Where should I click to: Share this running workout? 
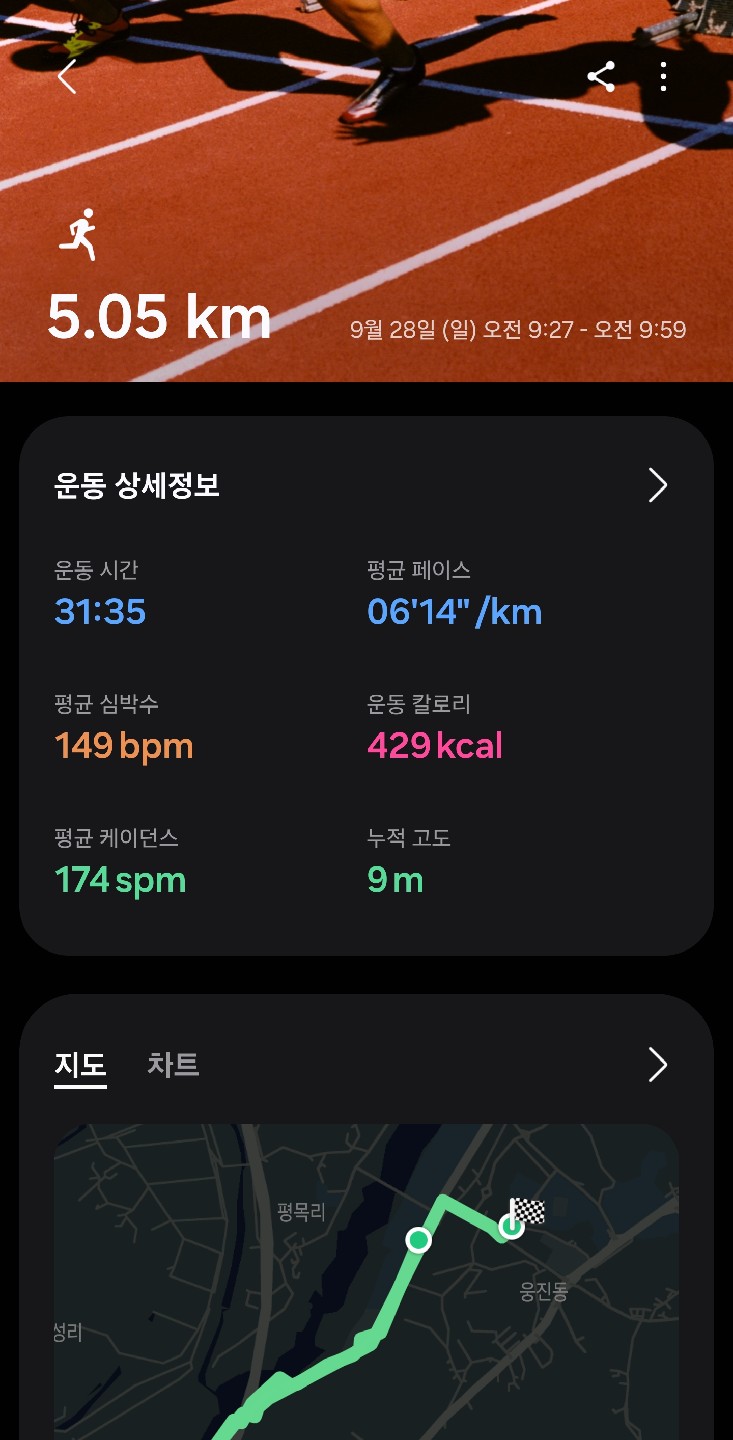tap(601, 77)
